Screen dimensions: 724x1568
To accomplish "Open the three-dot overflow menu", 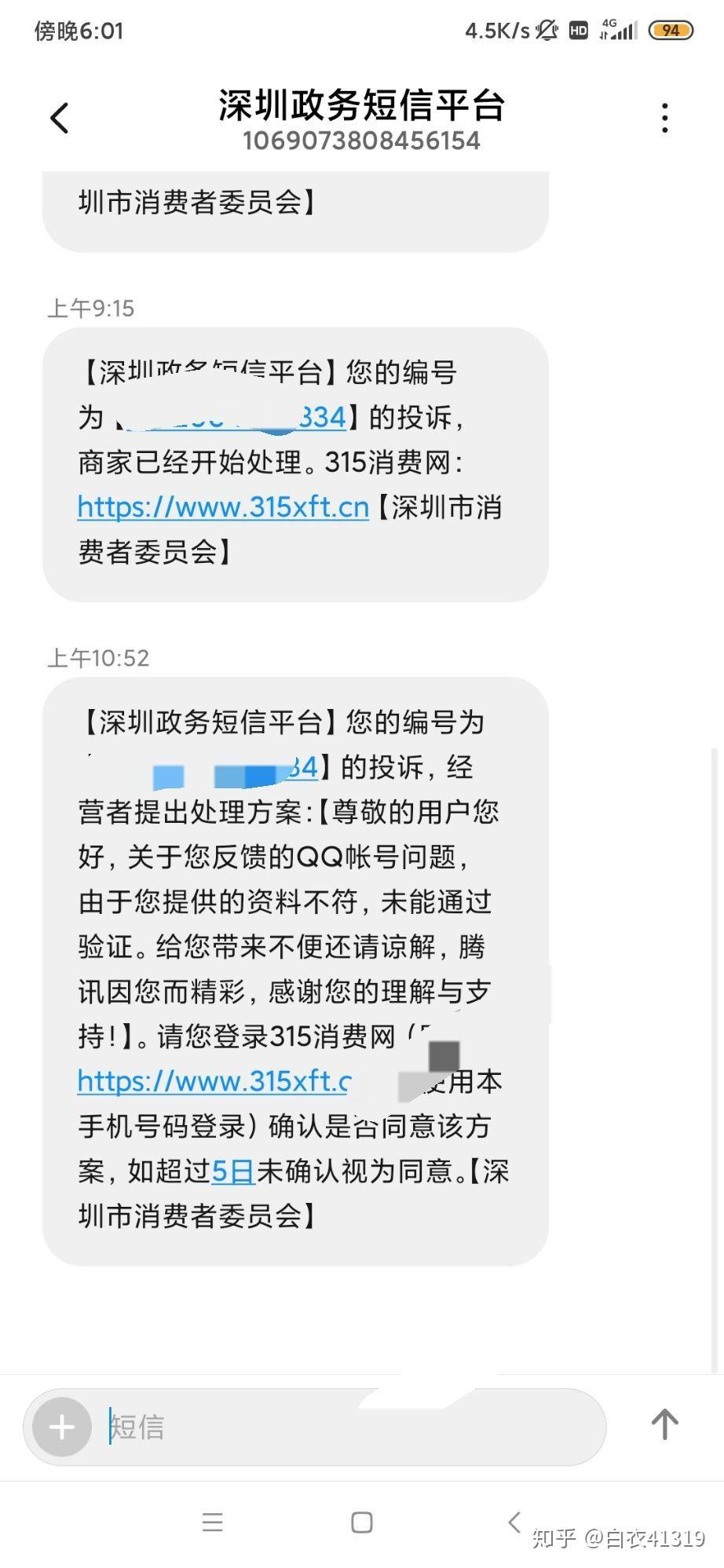I will pos(664,118).
